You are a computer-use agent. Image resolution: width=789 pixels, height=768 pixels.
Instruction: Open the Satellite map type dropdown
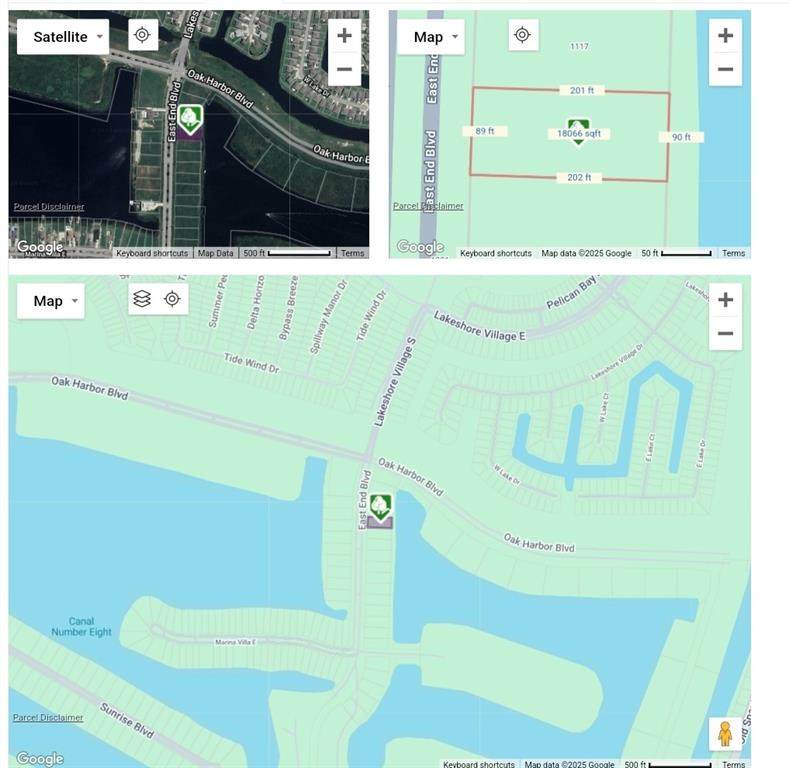pos(62,37)
